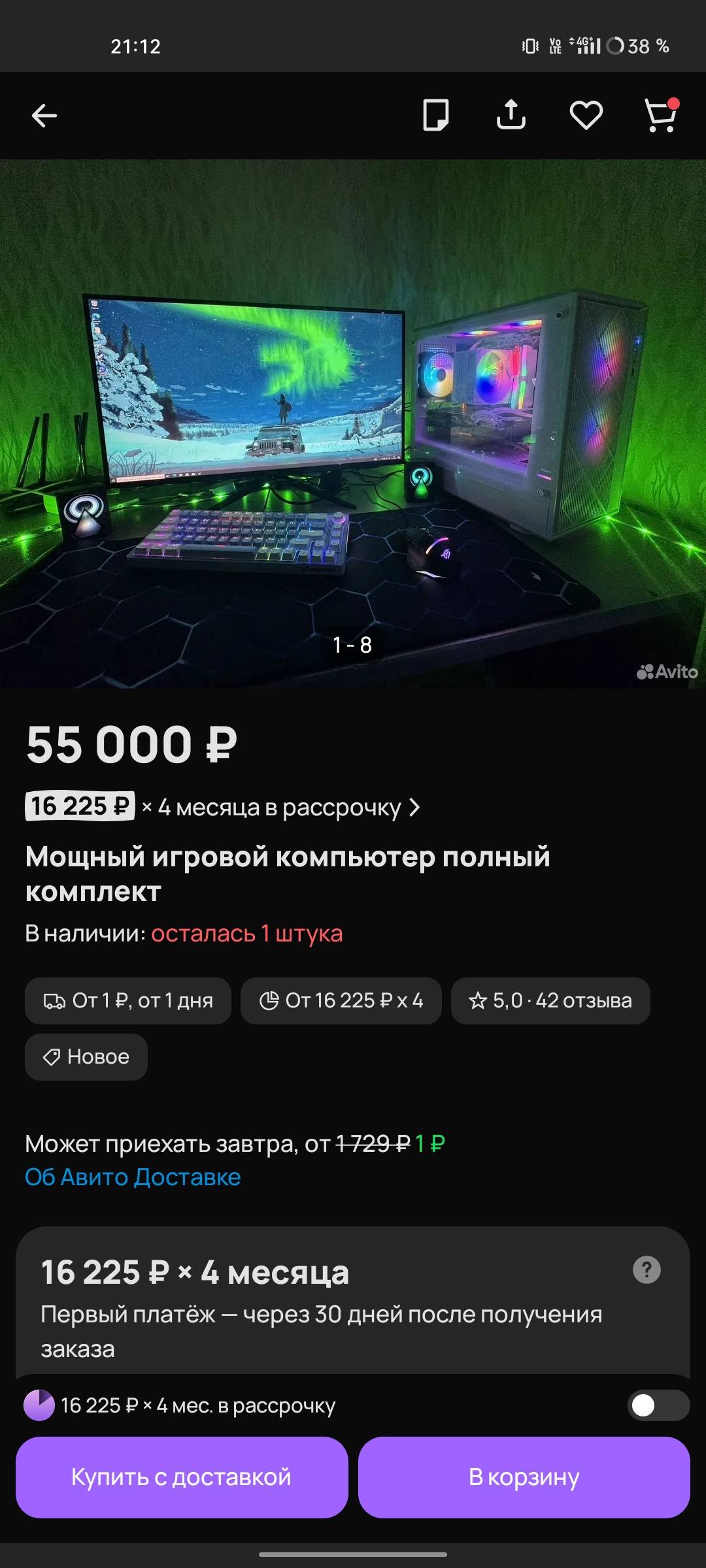Tap Купить с доставкой button
The height and width of the screenshot is (1568, 706).
[x=182, y=1477]
